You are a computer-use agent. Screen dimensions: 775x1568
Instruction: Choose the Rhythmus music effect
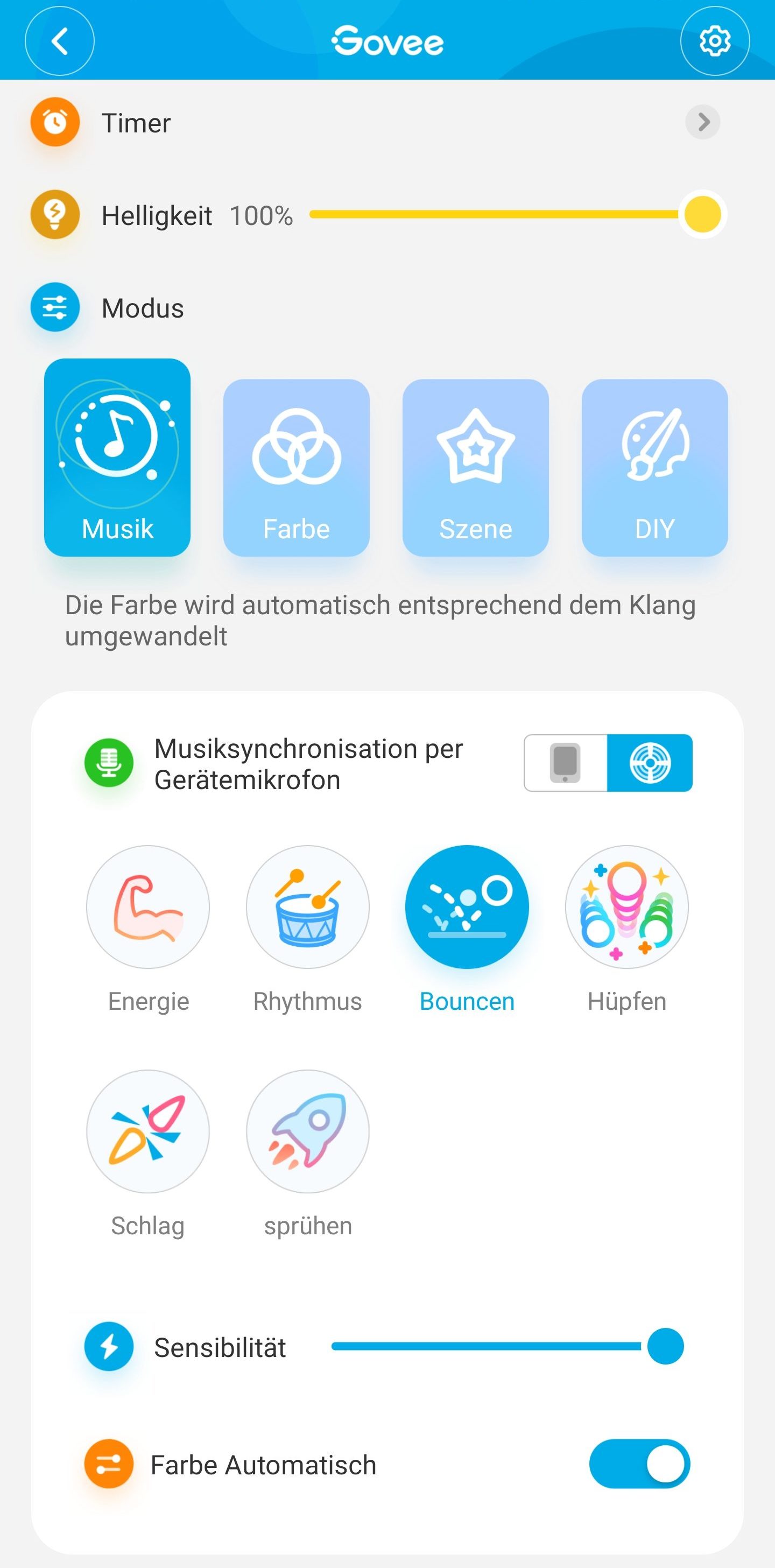(x=307, y=929)
